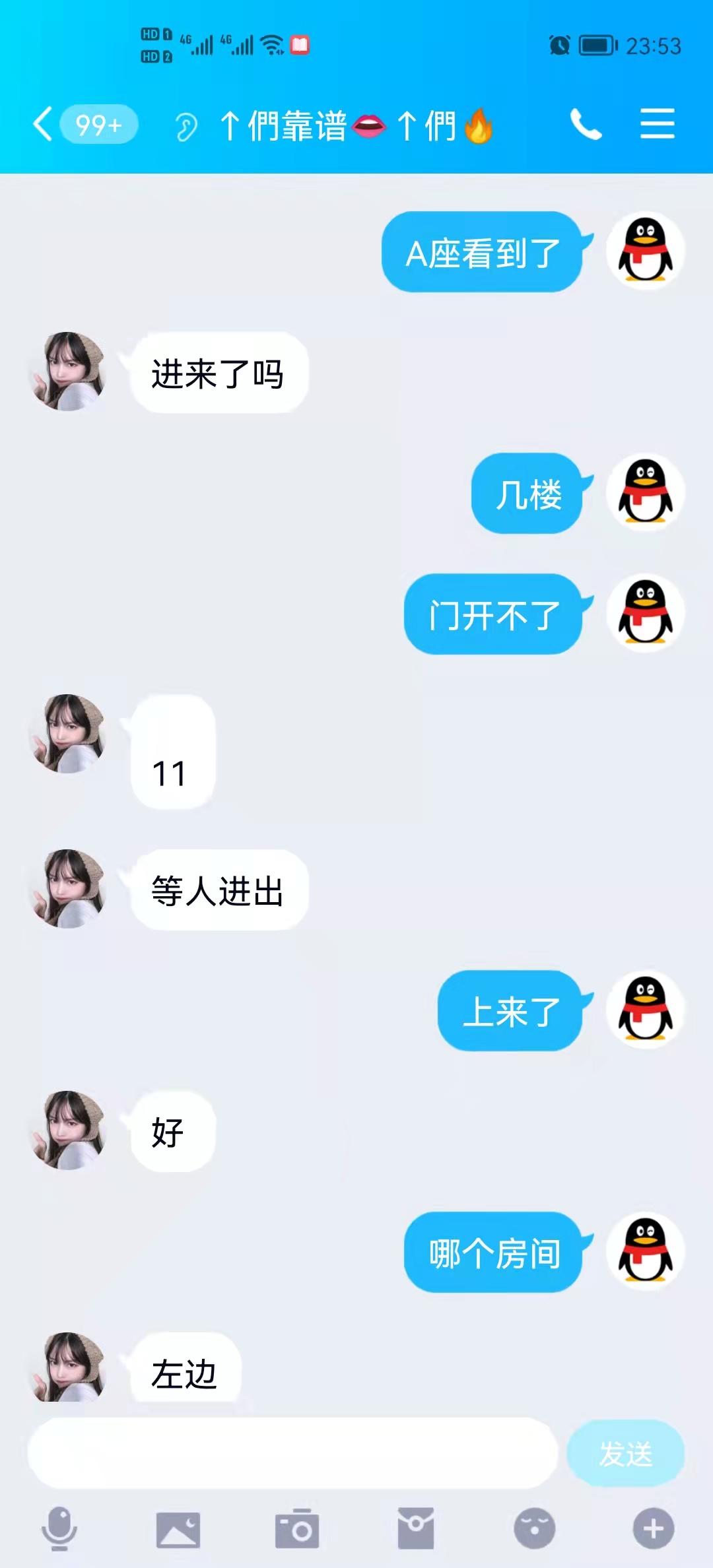Go back to the message list
This screenshot has height=1568, width=713.
point(44,124)
